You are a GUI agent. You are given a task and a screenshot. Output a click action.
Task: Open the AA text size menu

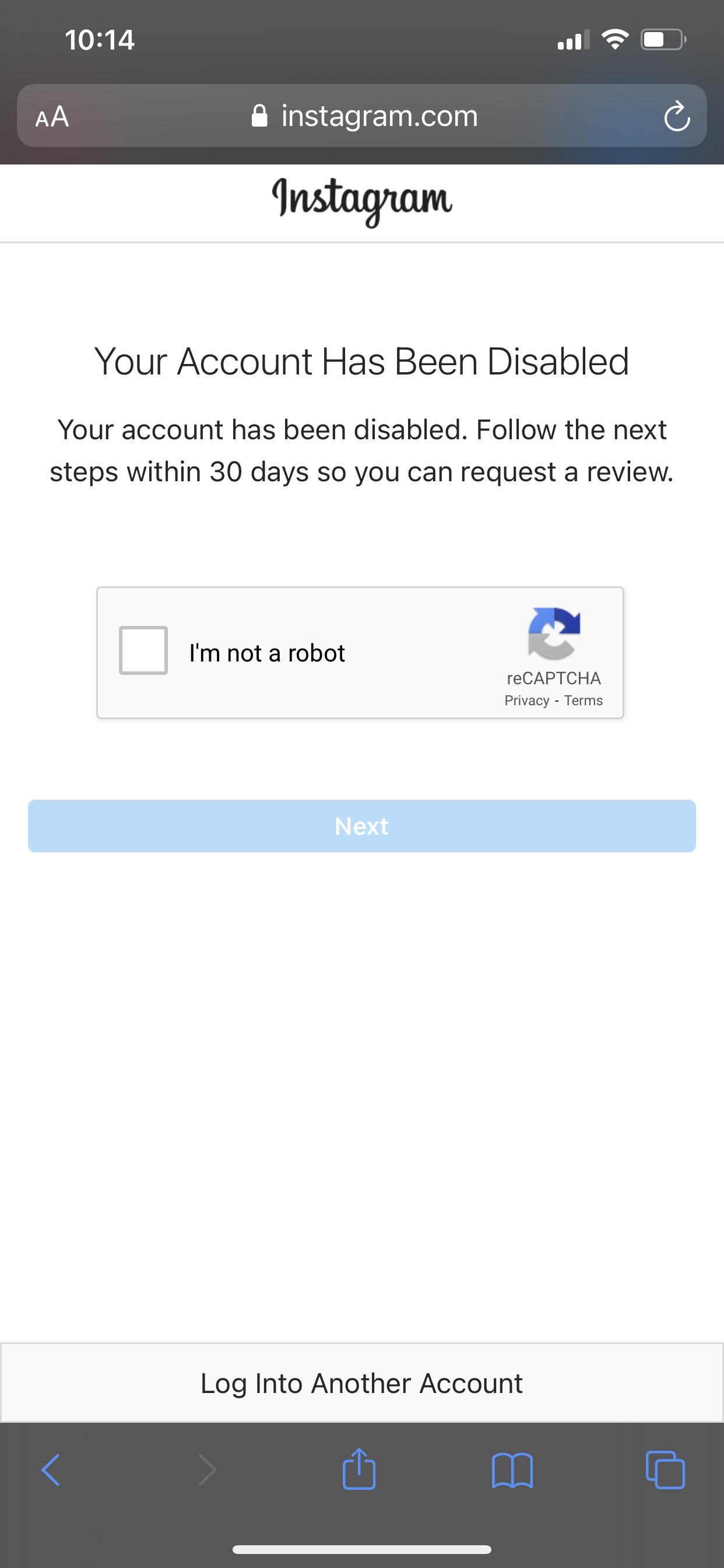[x=52, y=117]
